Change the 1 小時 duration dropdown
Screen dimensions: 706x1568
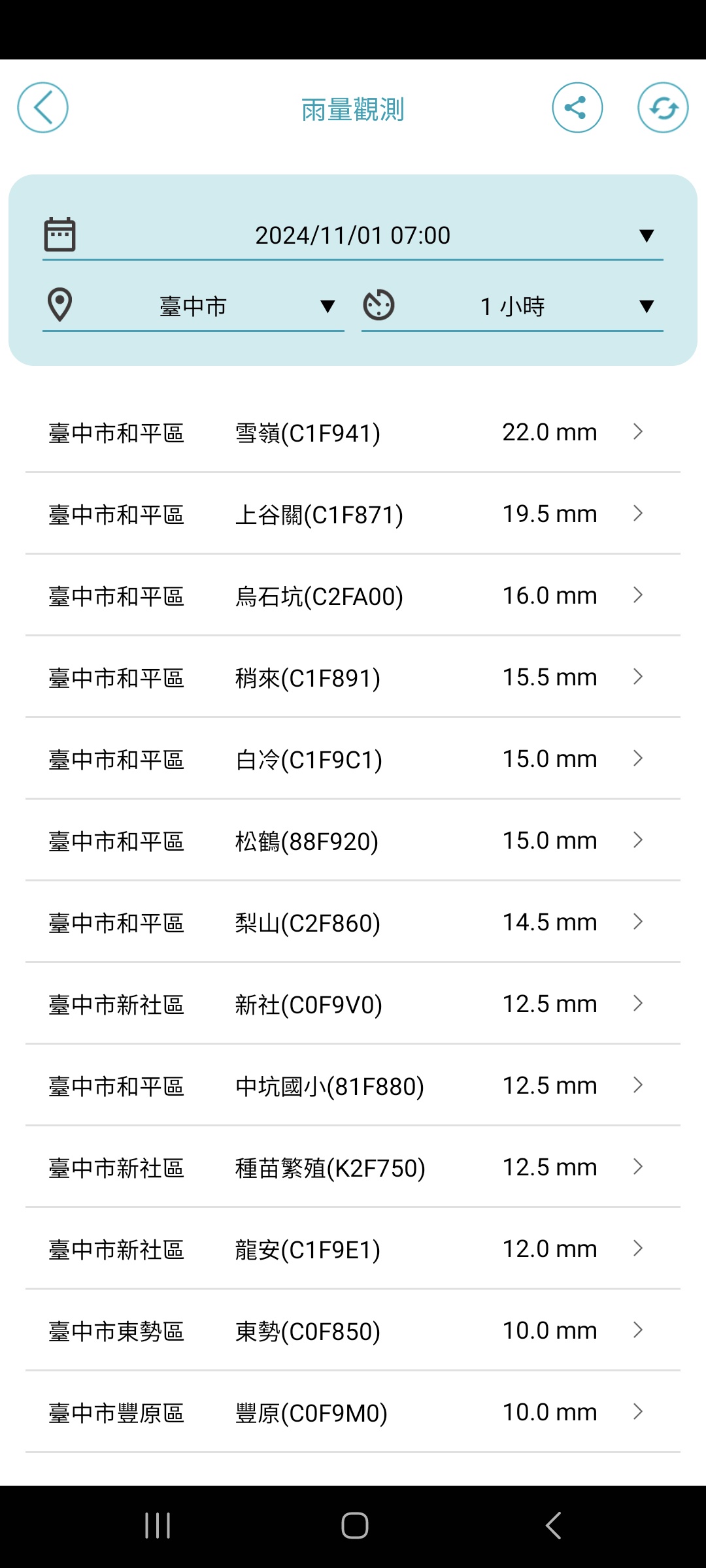click(x=513, y=306)
